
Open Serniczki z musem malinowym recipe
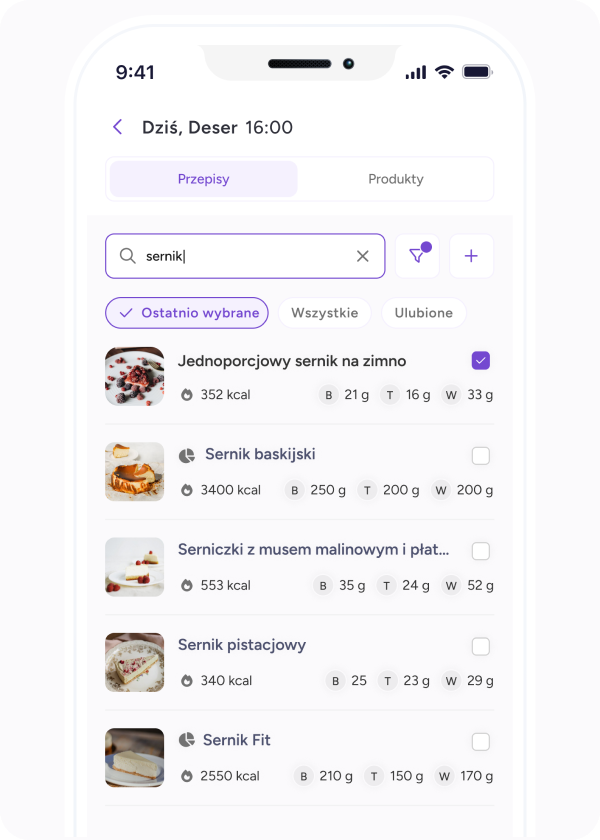click(x=313, y=549)
